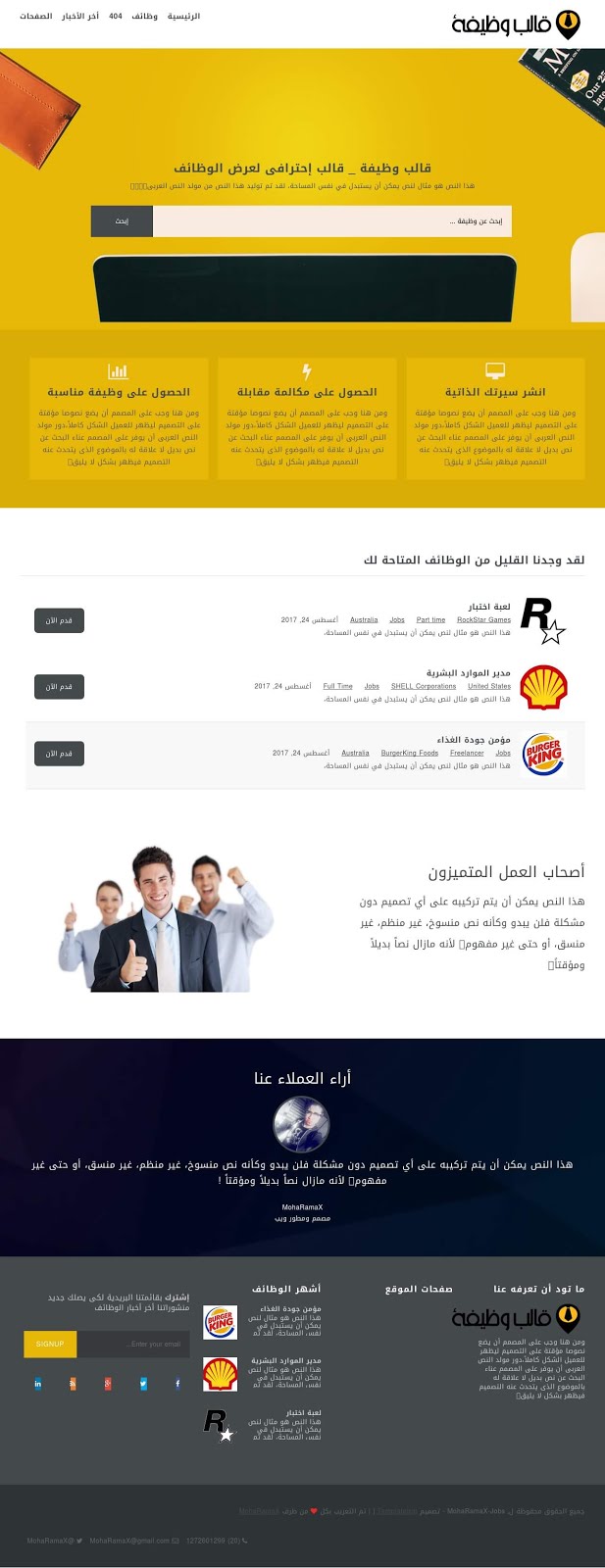Open the Twitter icon in footer

[x=143, y=1384]
